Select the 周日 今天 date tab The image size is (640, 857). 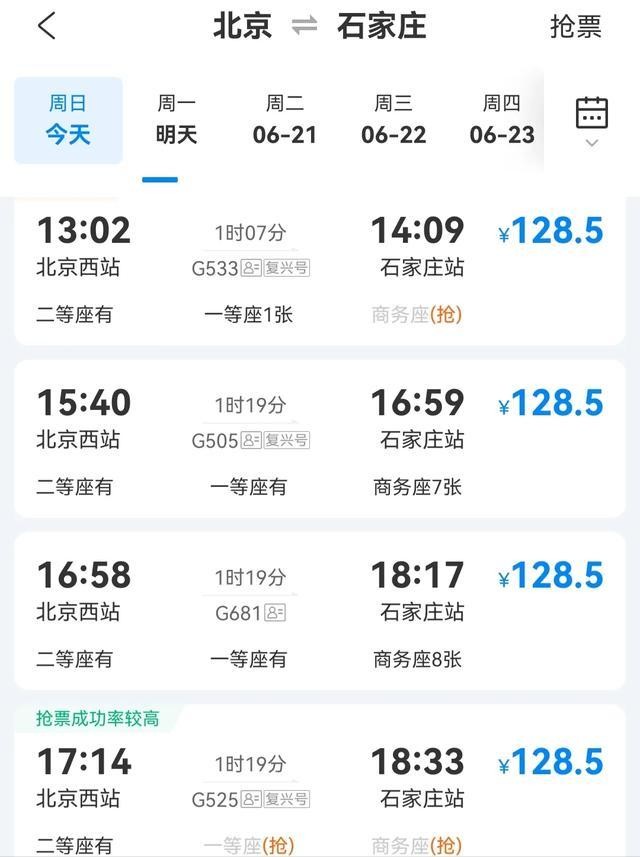point(68,120)
